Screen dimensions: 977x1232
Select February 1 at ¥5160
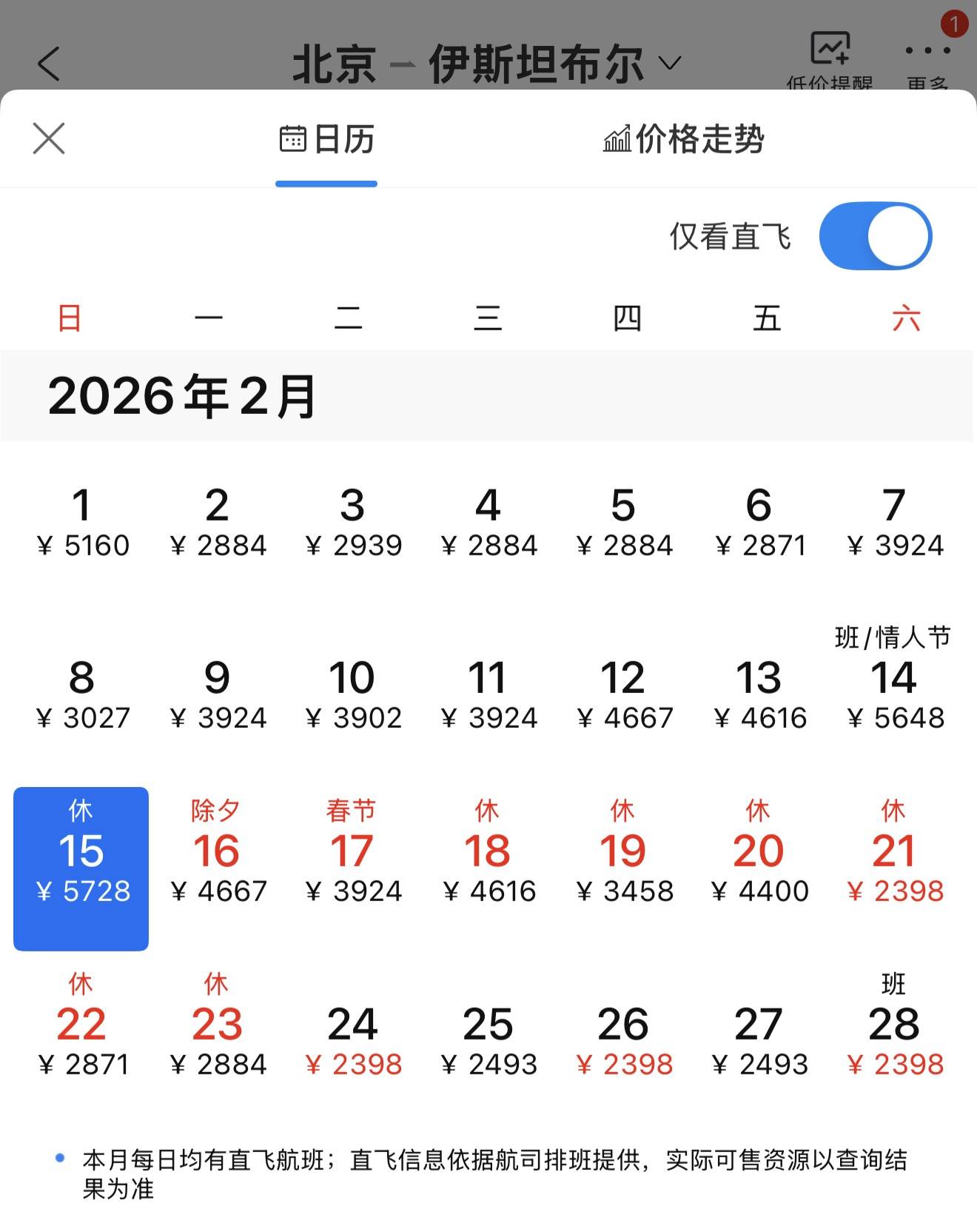(x=81, y=522)
